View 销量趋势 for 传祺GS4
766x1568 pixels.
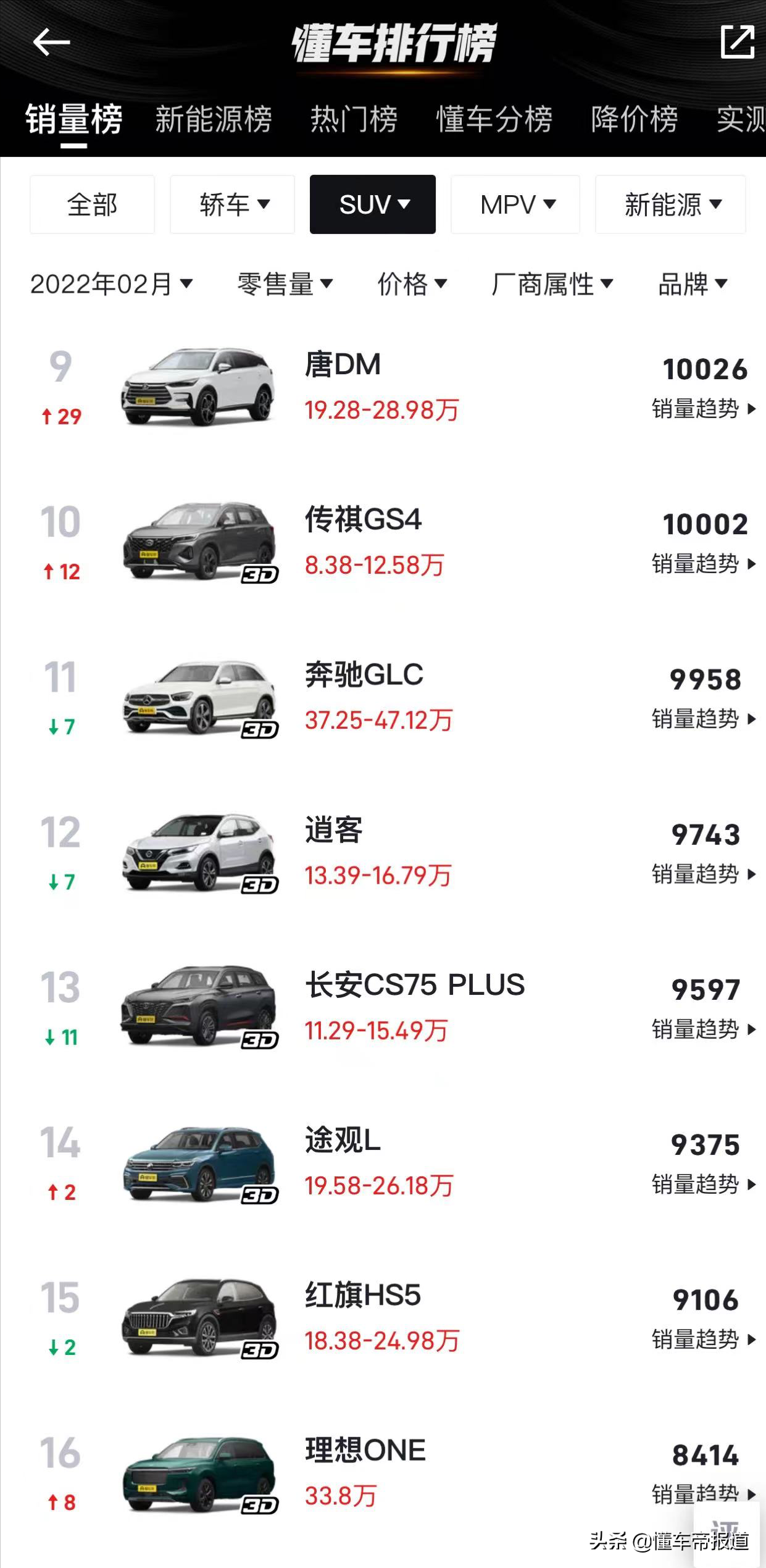pos(703,564)
